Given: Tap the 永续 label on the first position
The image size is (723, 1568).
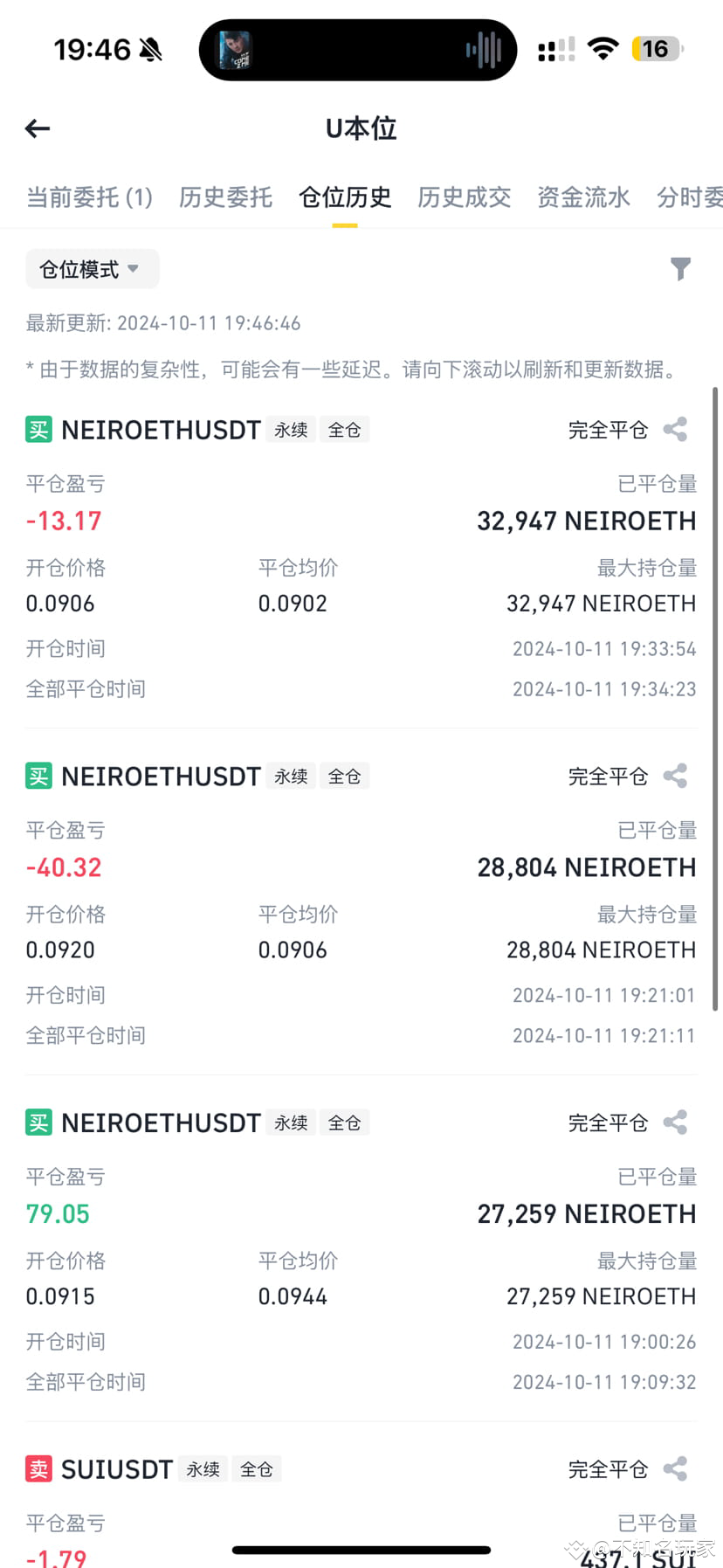Looking at the screenshot, I should pyautogui.click(x=291, y=429).
